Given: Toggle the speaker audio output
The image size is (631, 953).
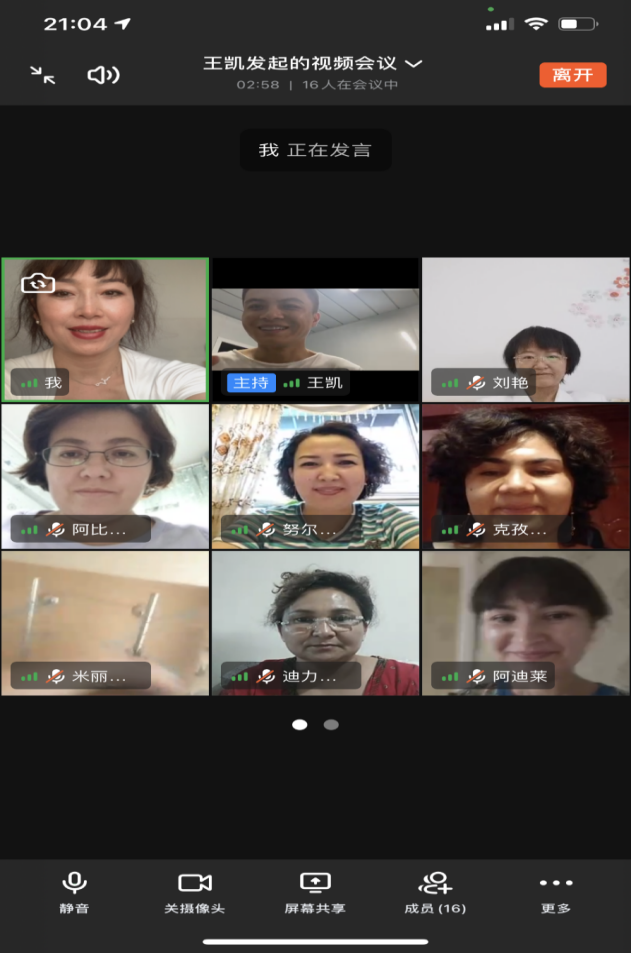Looking at the screenshot, I should pos(103,74).
